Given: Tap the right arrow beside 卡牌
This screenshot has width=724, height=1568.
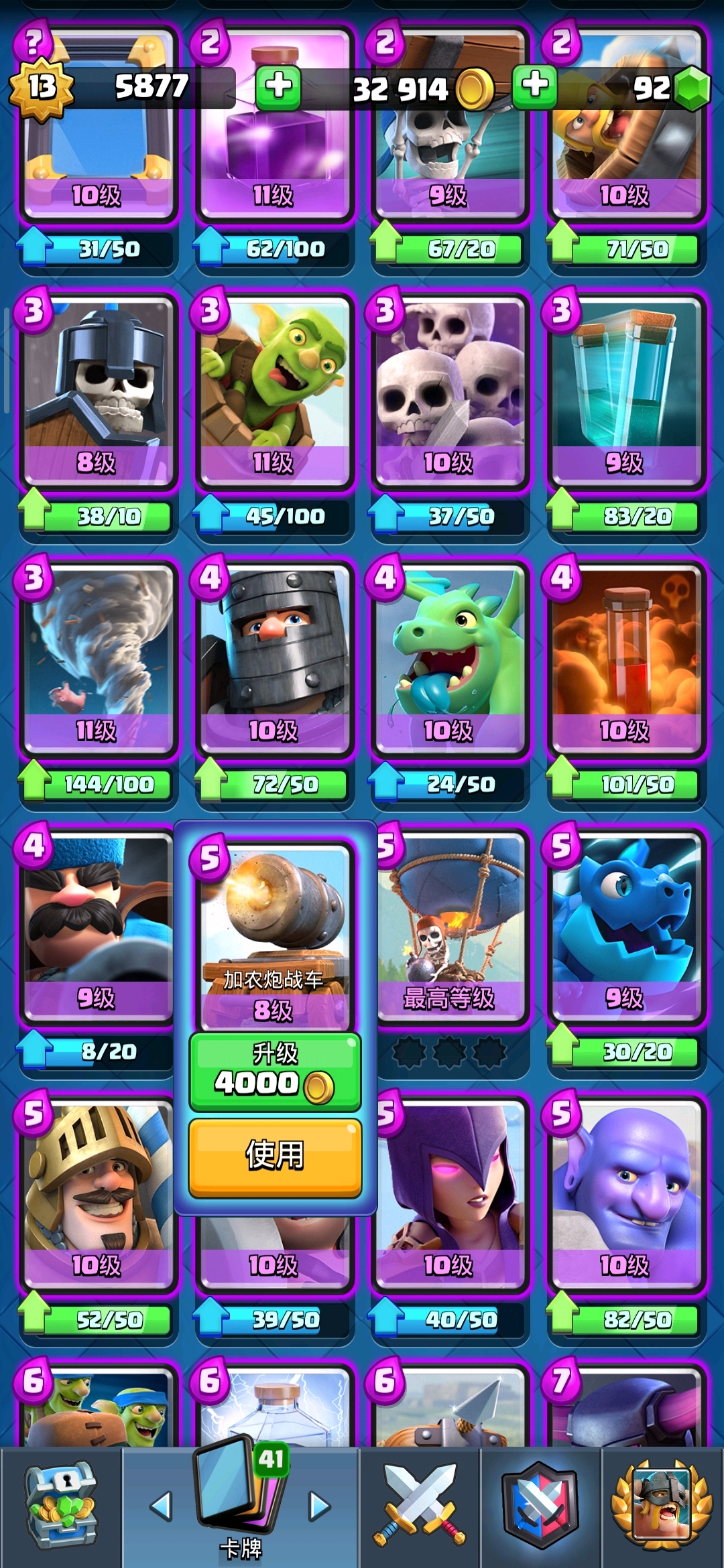Looking at the screenshot, I should [320, 1506].
